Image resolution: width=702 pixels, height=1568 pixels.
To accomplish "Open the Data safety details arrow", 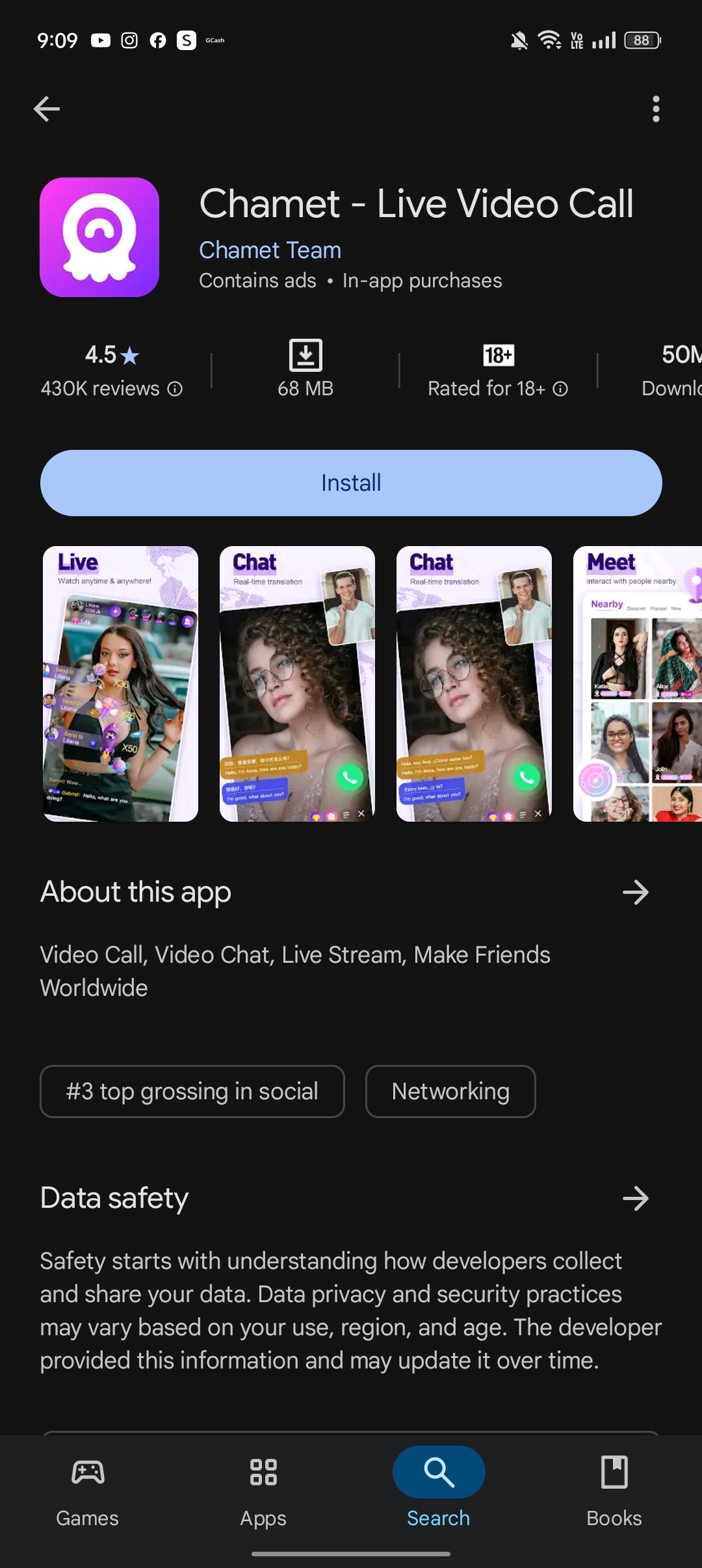I will pyautogui.click(x=635, y=1198).
